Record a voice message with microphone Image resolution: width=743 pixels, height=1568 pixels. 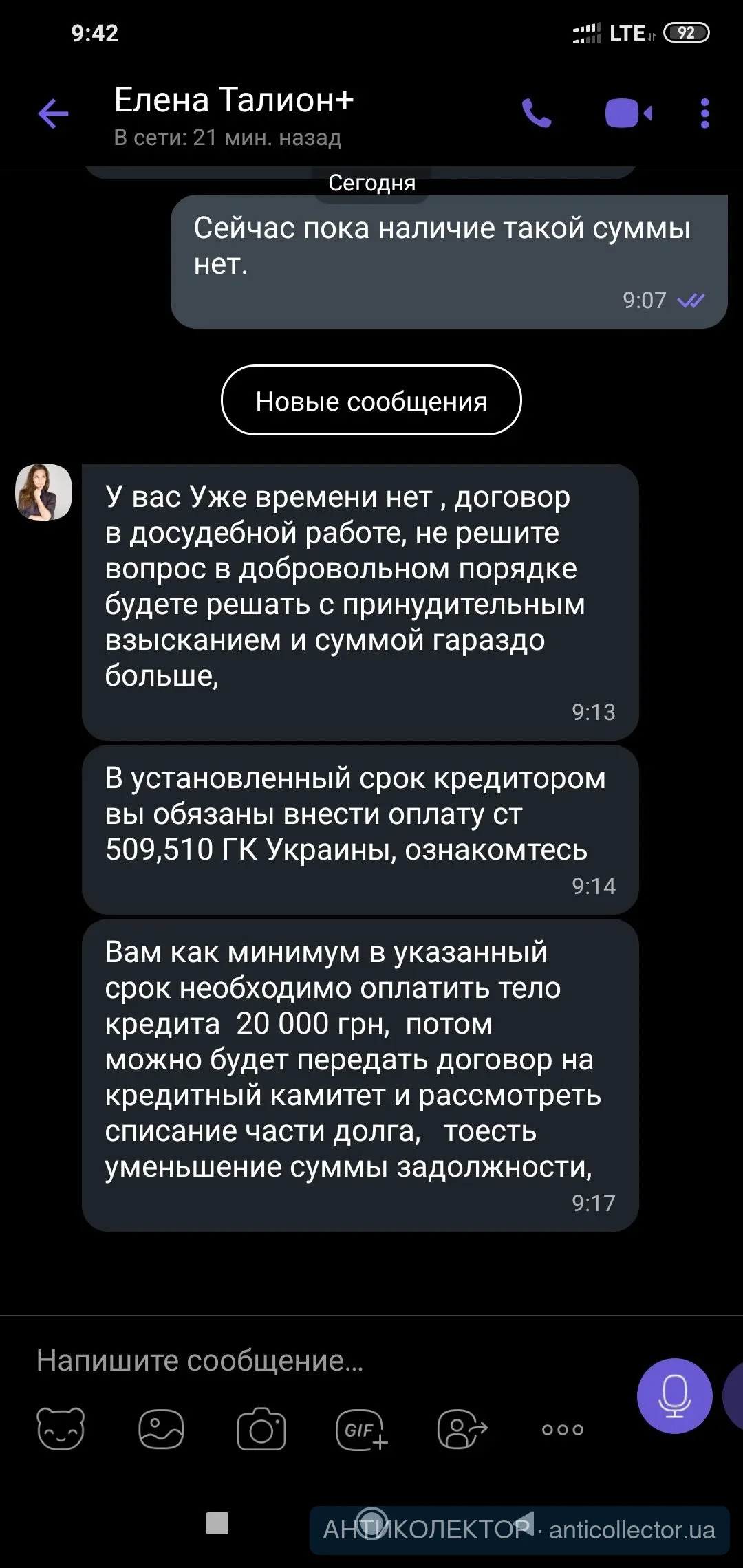pos(674,1396)
